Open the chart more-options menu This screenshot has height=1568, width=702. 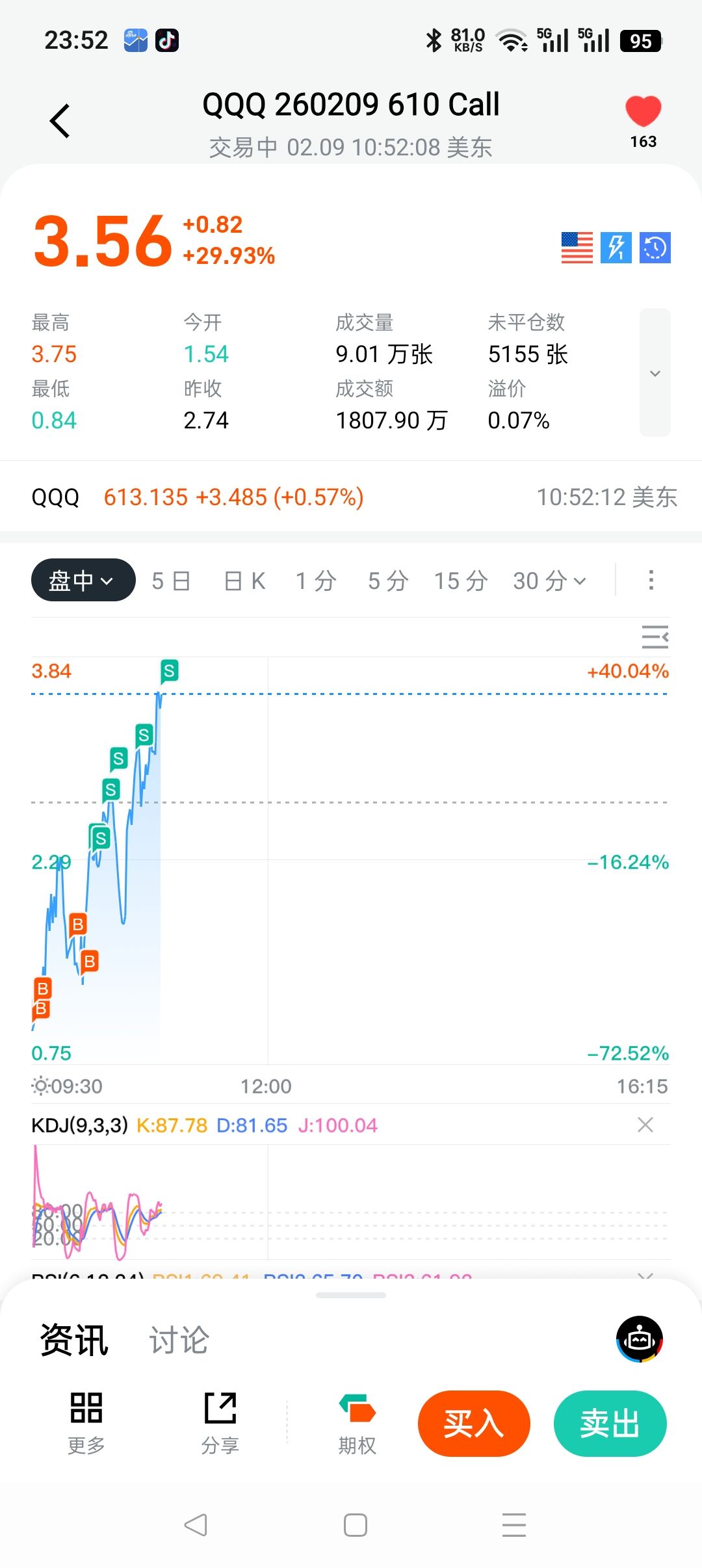(x=651, y=580)
